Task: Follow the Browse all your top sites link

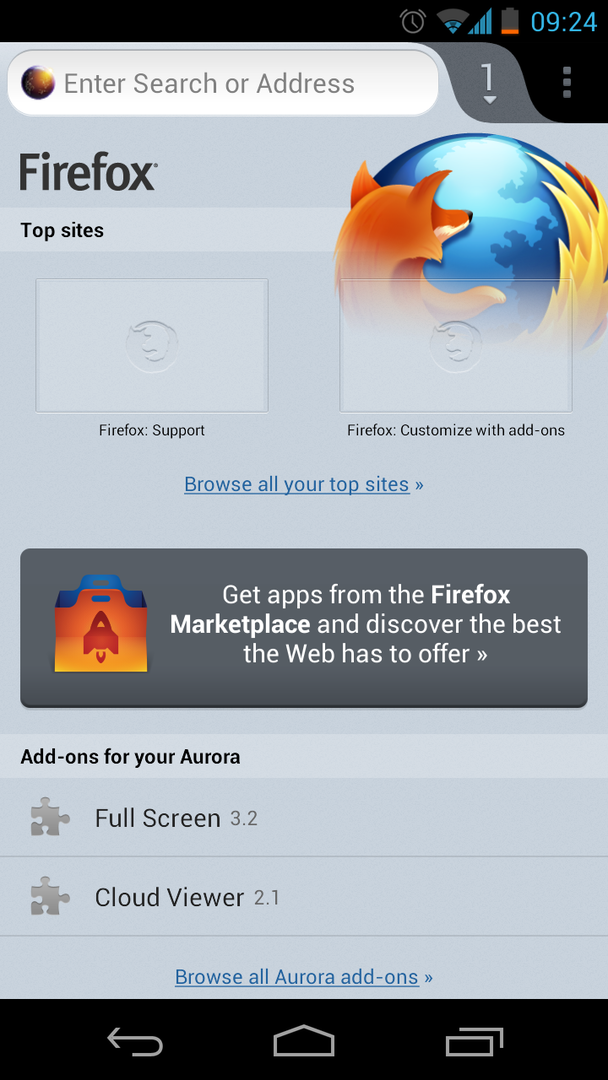Action: point(303,485)
